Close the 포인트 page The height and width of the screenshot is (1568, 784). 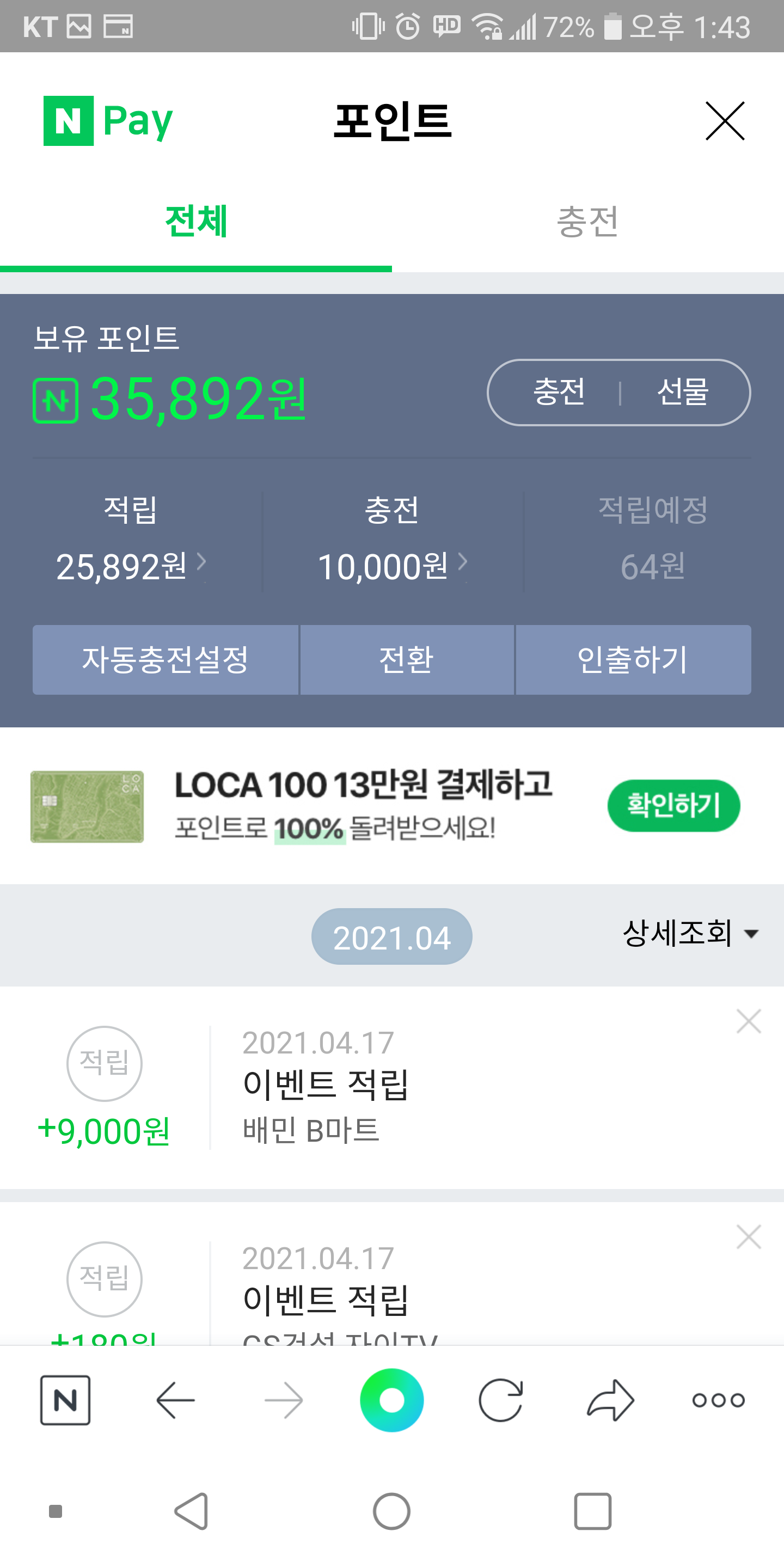[724, 121]
